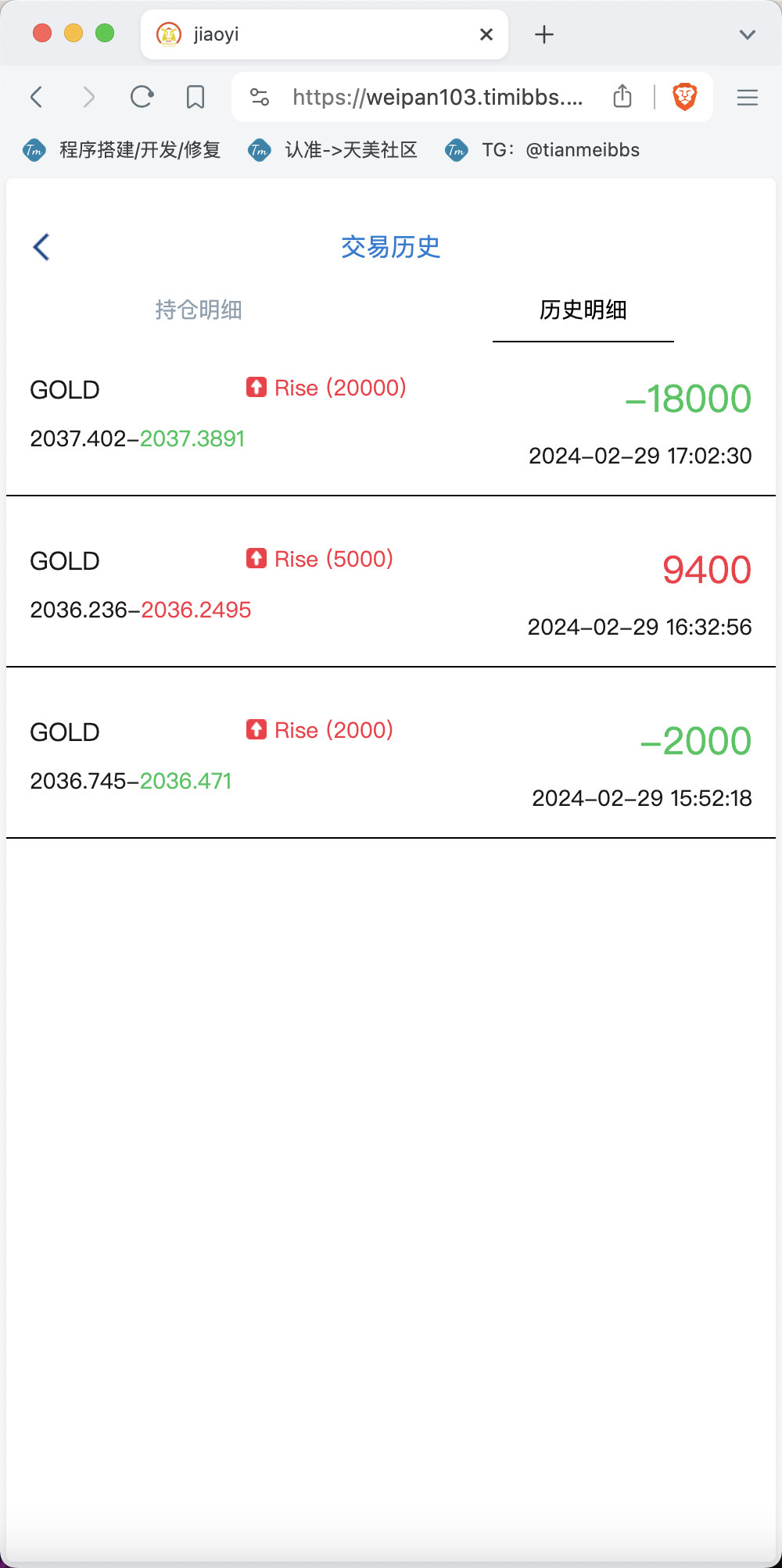Open the 认准->天美社区 bookmark
782x1568 pixels.
pos(333,150)
